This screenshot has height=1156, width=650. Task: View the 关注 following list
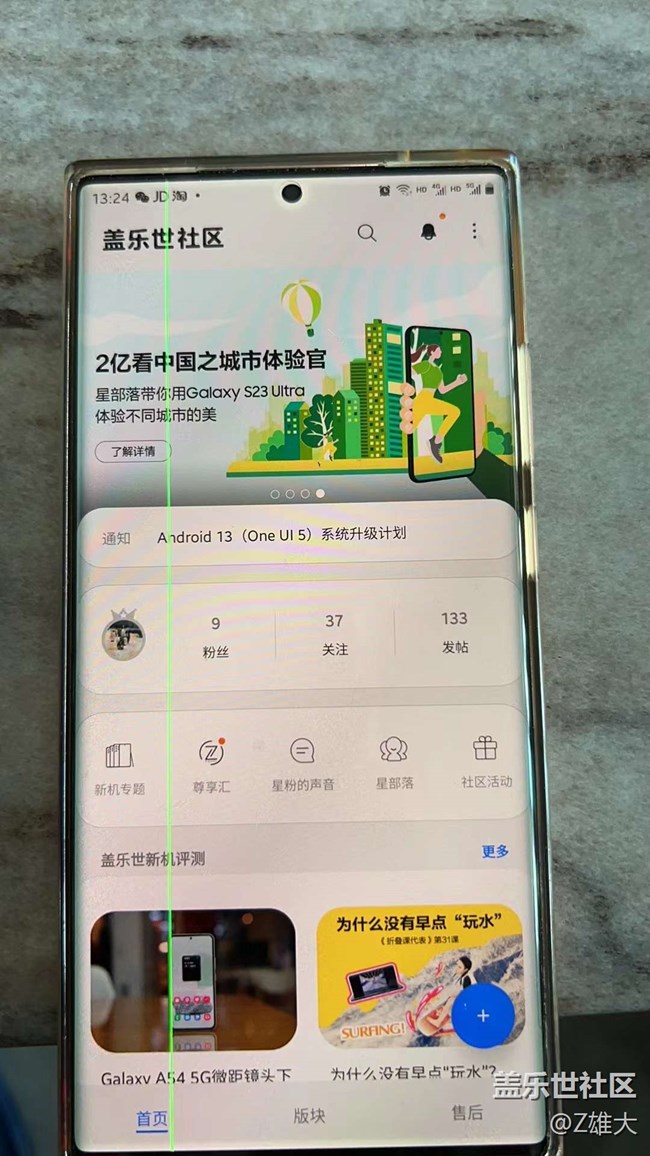point(334,635)
